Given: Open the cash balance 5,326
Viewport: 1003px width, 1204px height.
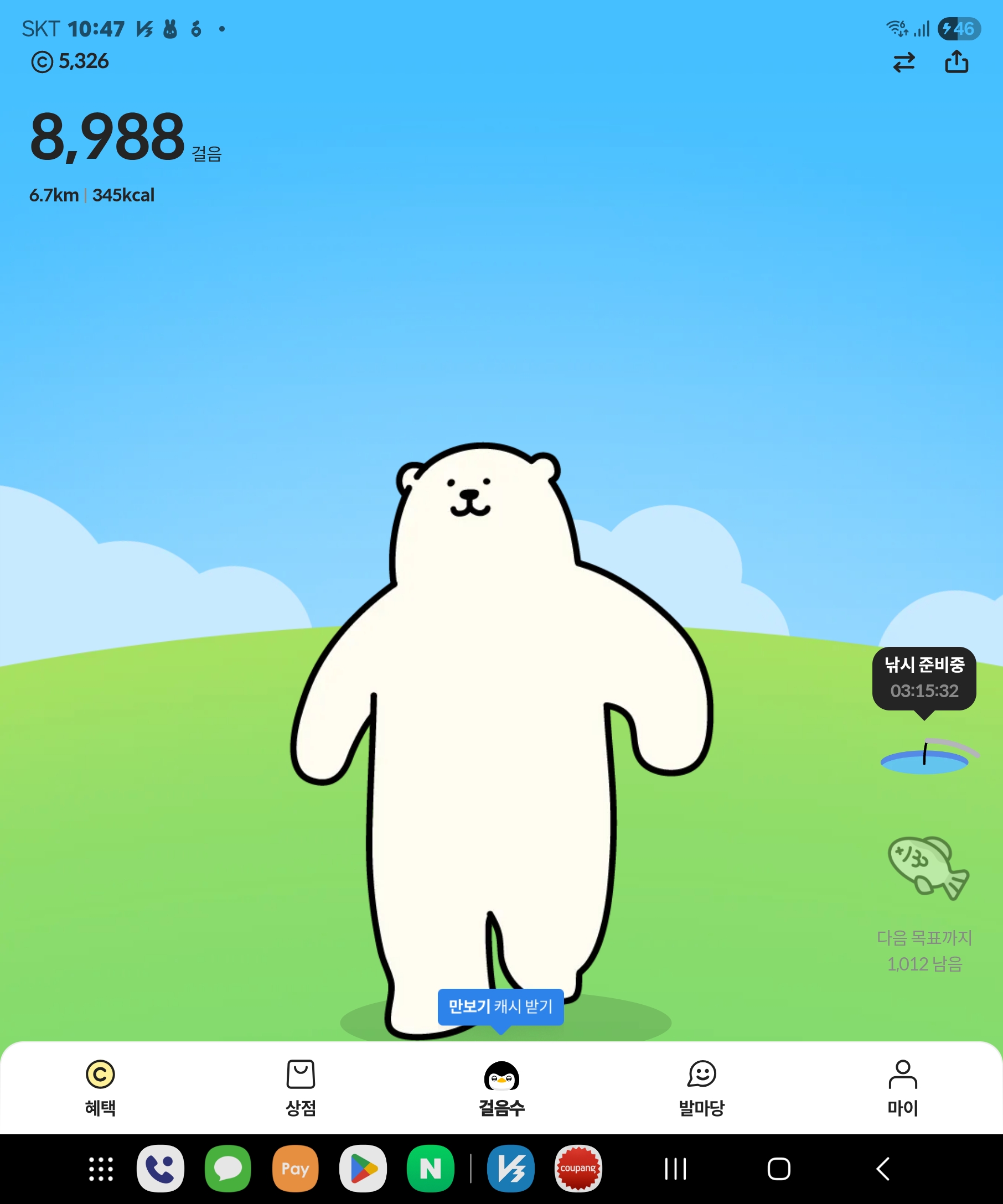Looking at the screenshot, I should pyautogui.click(x=70, y=61).
